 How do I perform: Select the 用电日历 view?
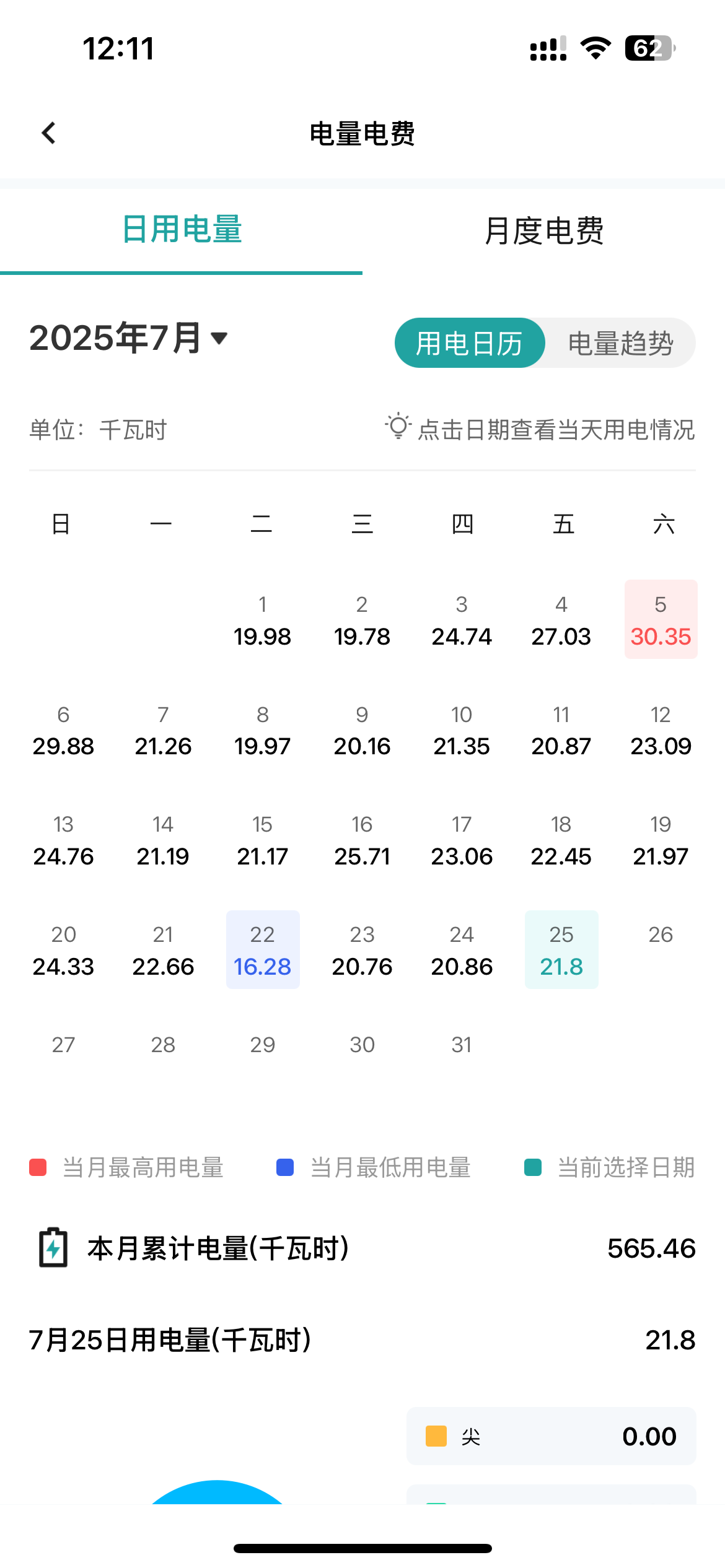[x=470, y=343]
